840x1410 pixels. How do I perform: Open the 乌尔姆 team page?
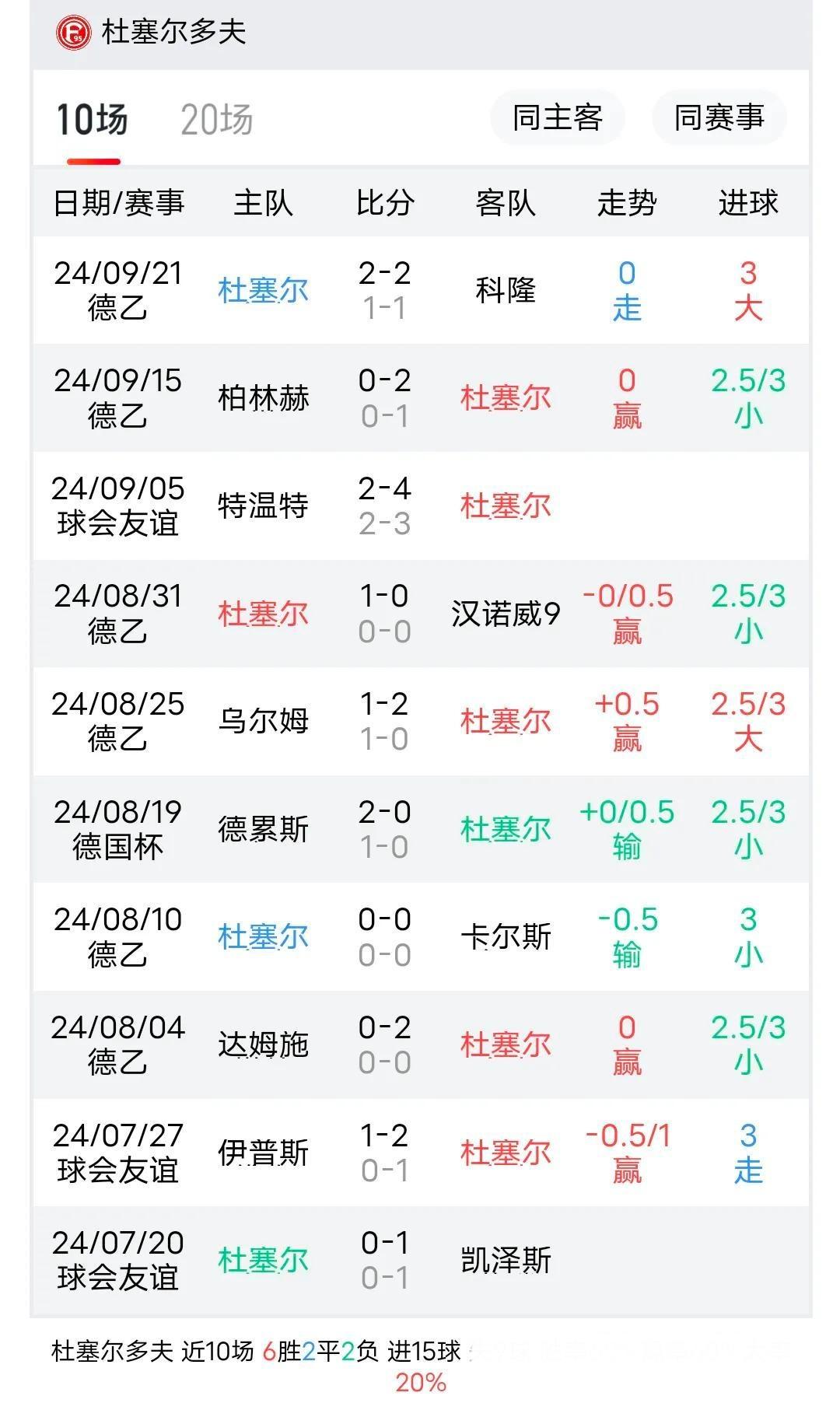point(264,722)
